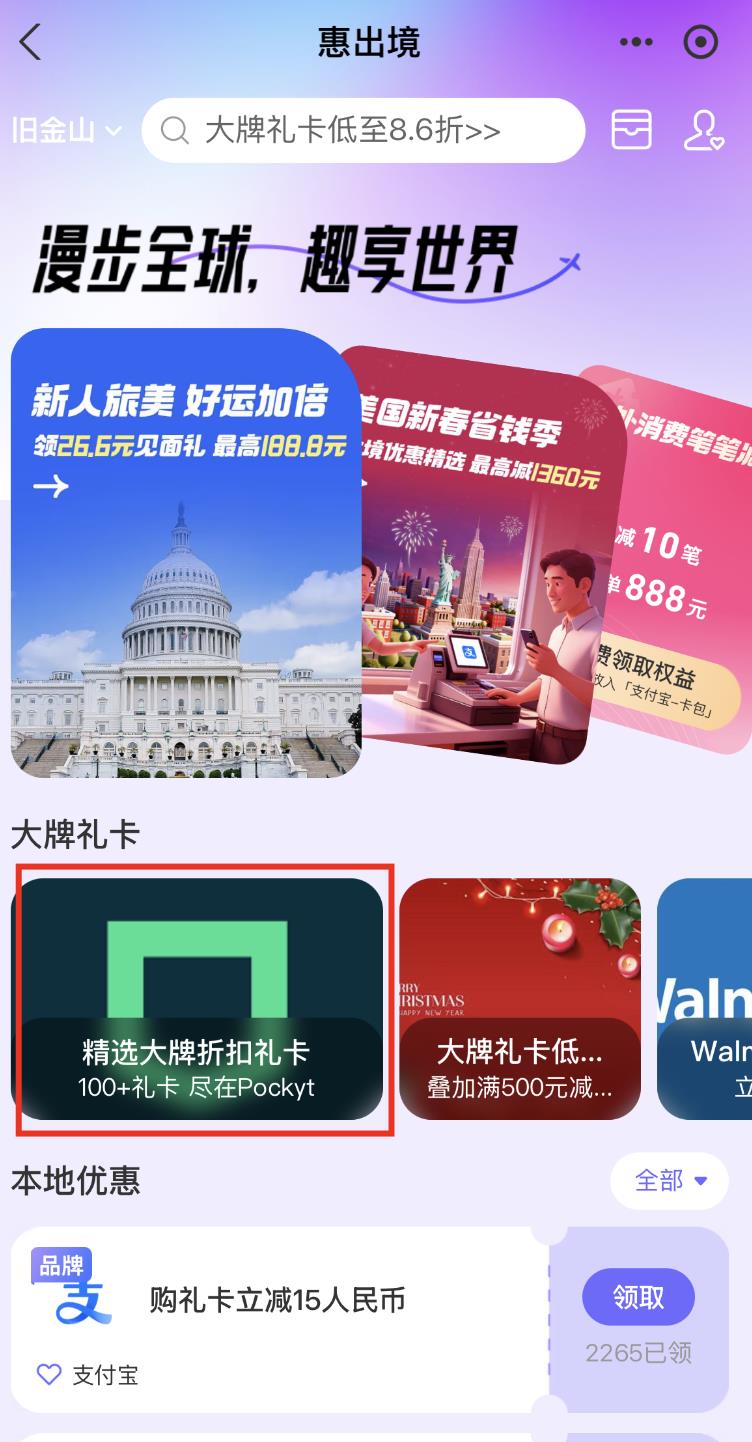Click the circular mini-program exit icon
This screenshot has width=752, height=1442.
[700, 42]
